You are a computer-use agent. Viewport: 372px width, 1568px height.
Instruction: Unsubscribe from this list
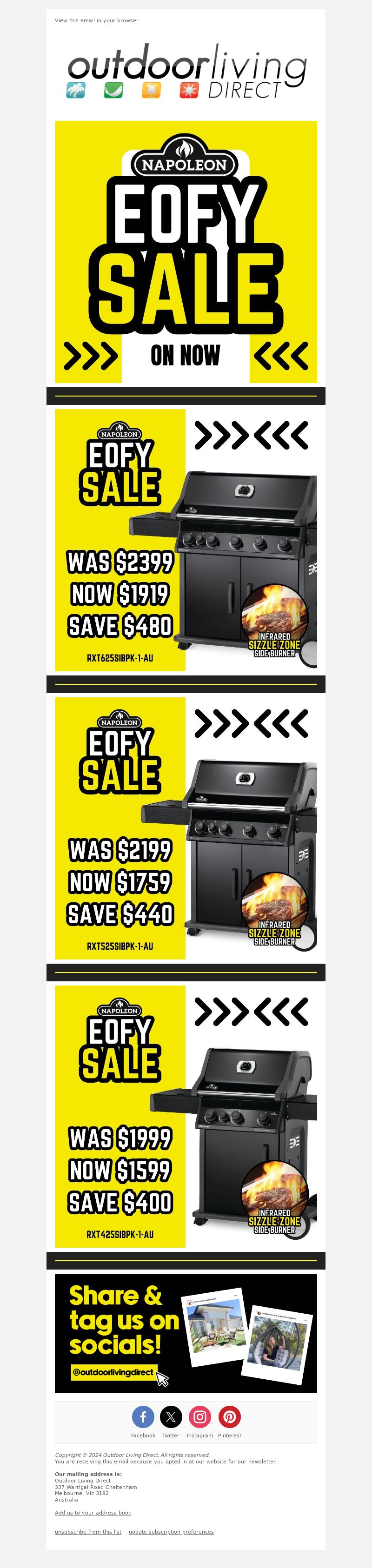[x=88, y=1531]
